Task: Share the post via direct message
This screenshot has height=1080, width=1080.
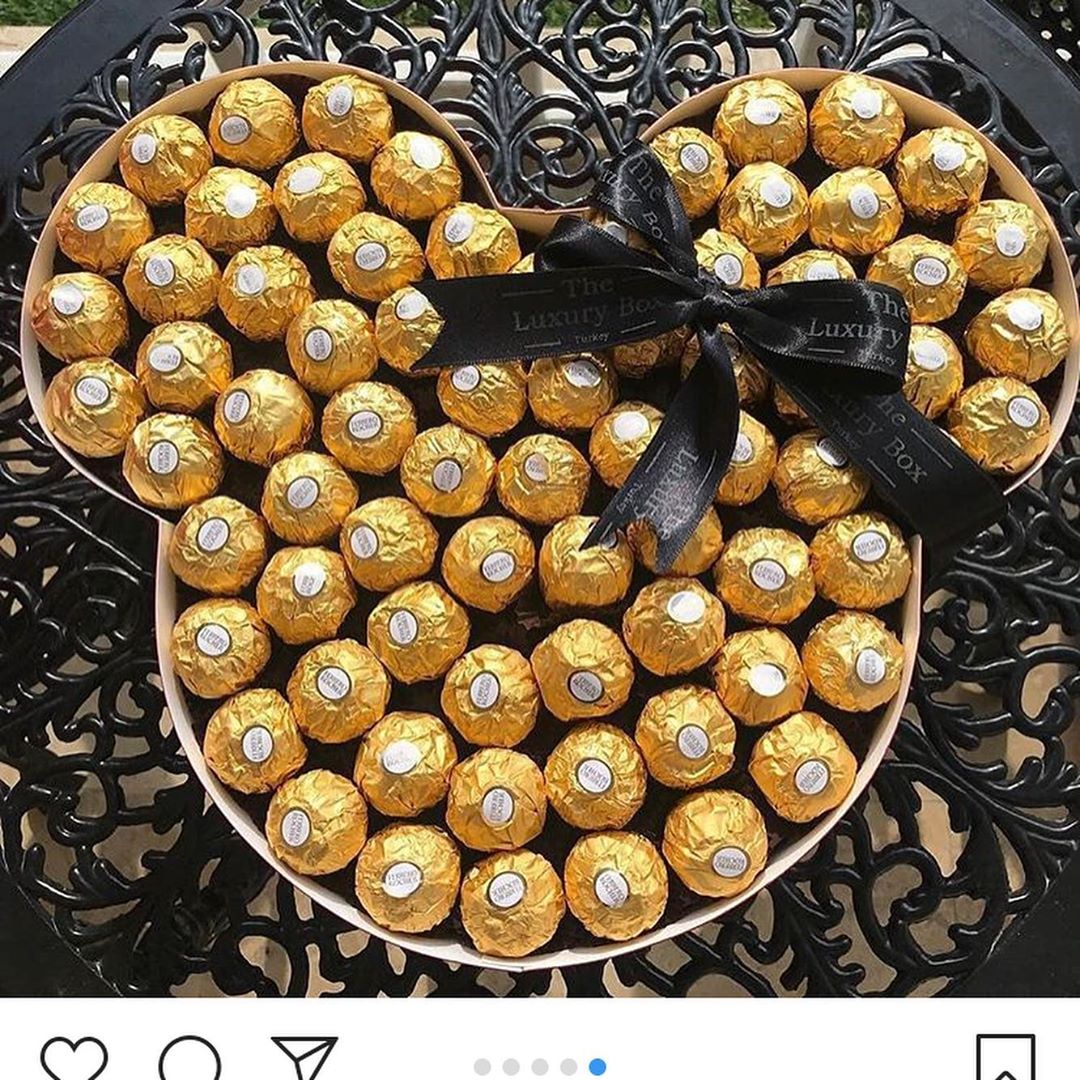Action: 304,1060
